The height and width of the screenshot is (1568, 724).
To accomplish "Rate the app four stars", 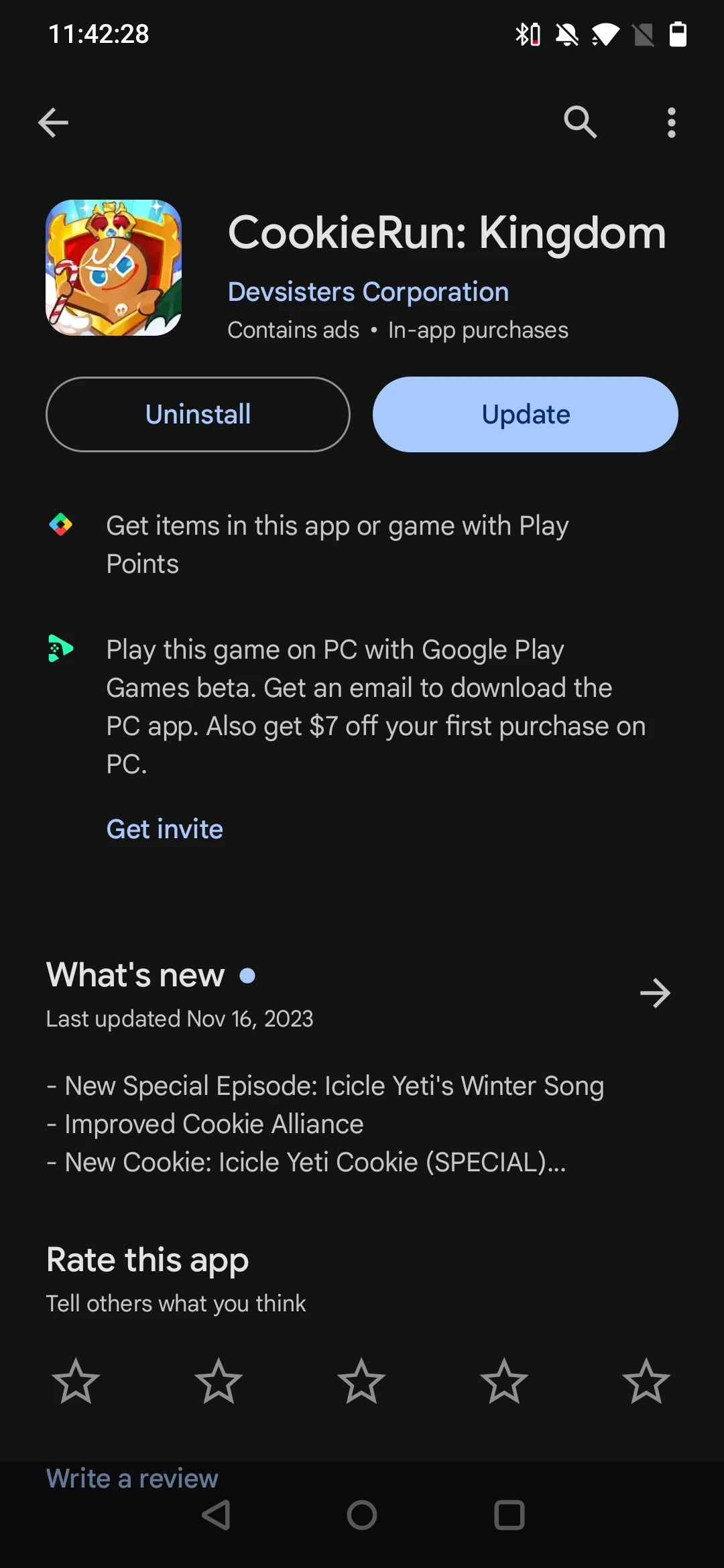I will coord(504,1380).
